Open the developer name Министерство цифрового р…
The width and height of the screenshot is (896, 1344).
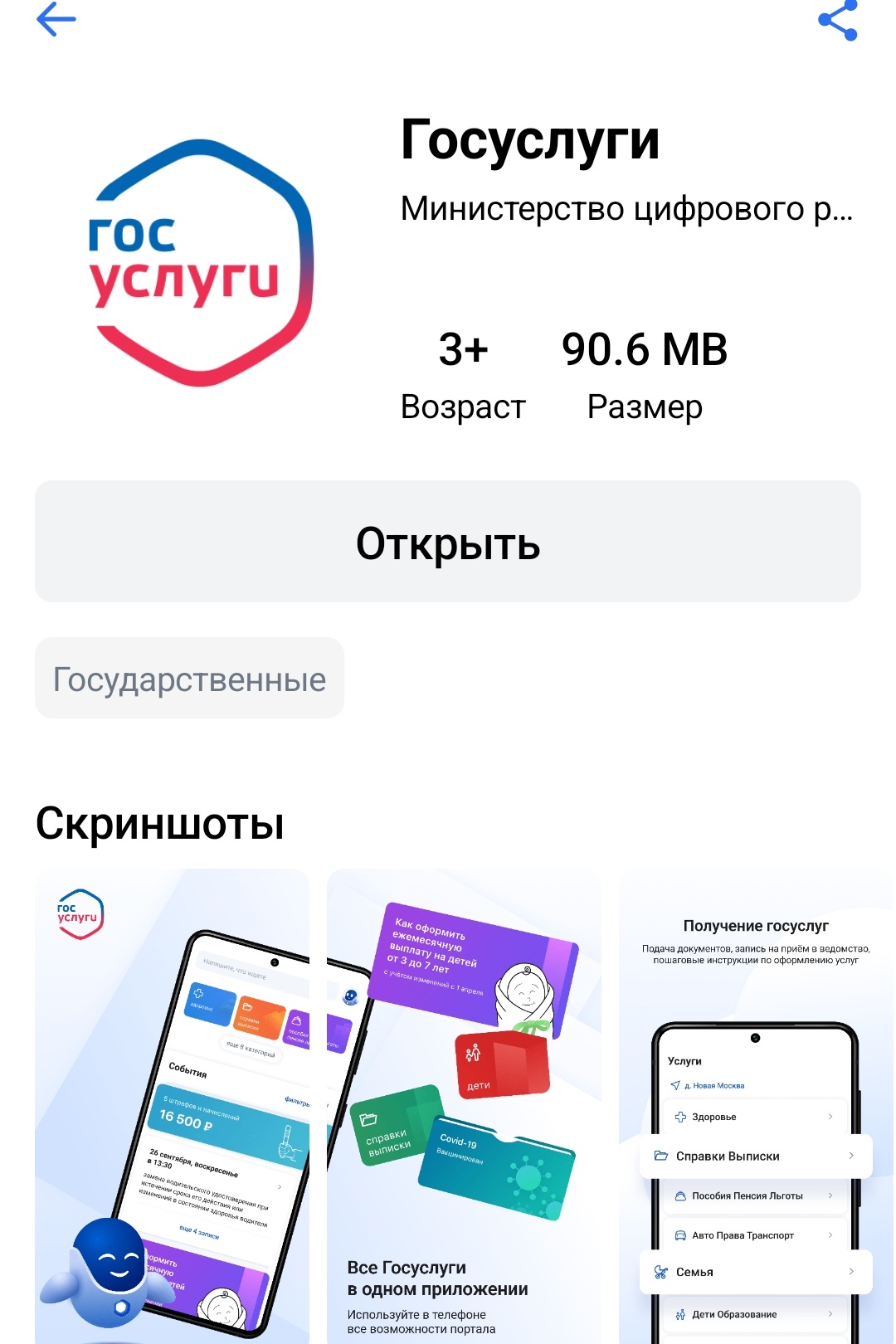(x=626, y=208)
